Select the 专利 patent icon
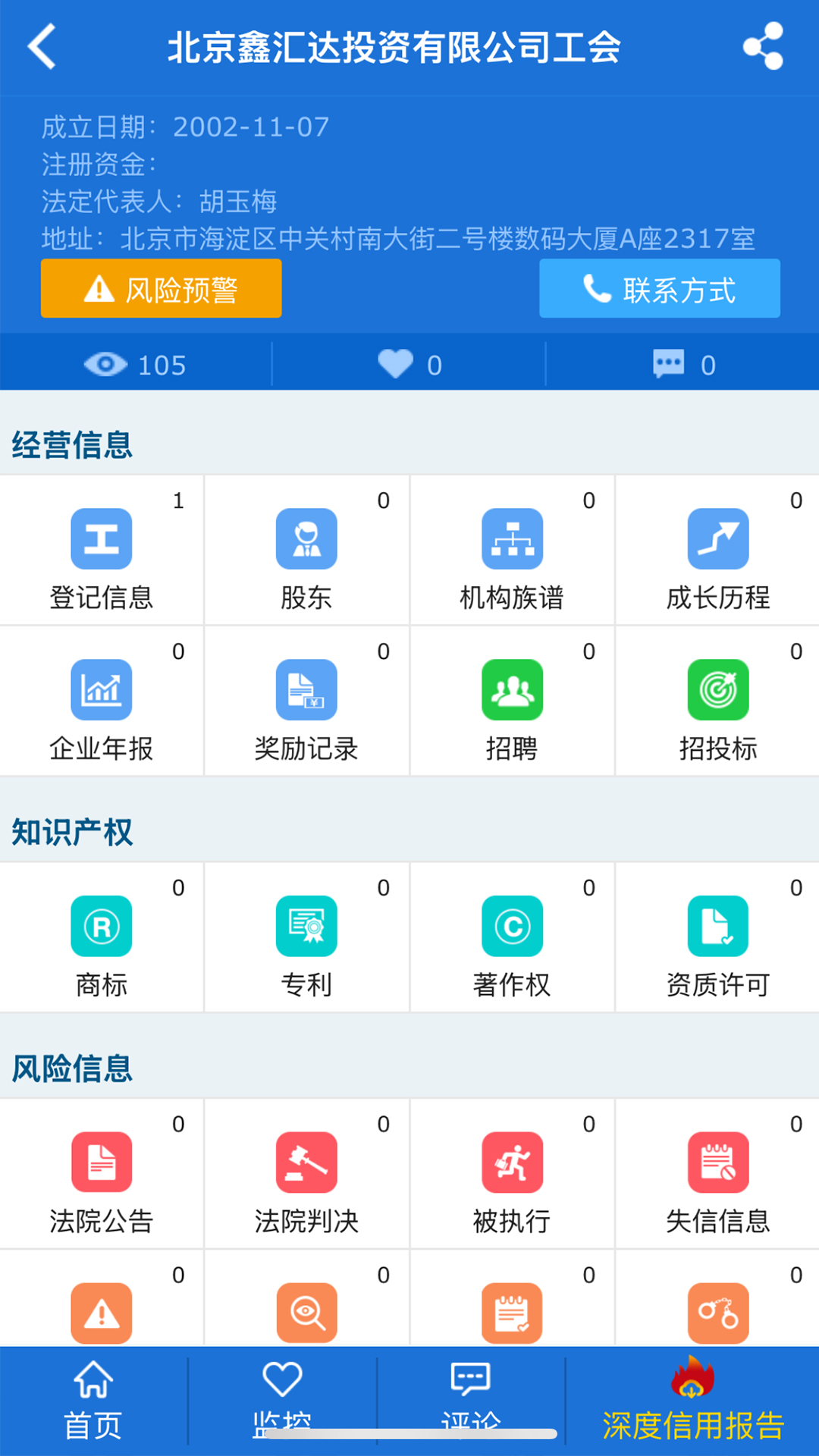The image size is (819, 1456). click(306, 926)
